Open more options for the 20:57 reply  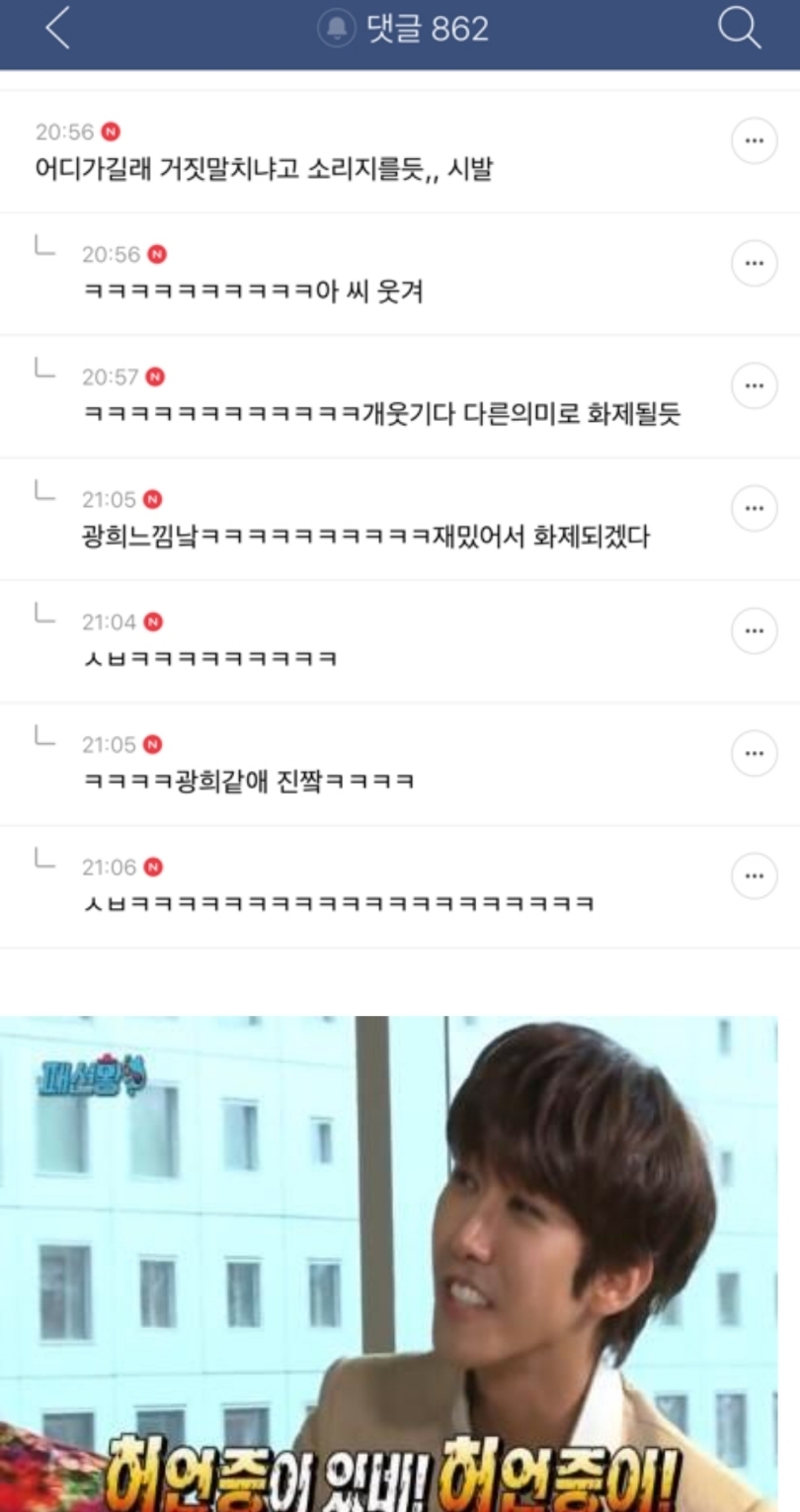pyautogui.click(x=754, y=385)
